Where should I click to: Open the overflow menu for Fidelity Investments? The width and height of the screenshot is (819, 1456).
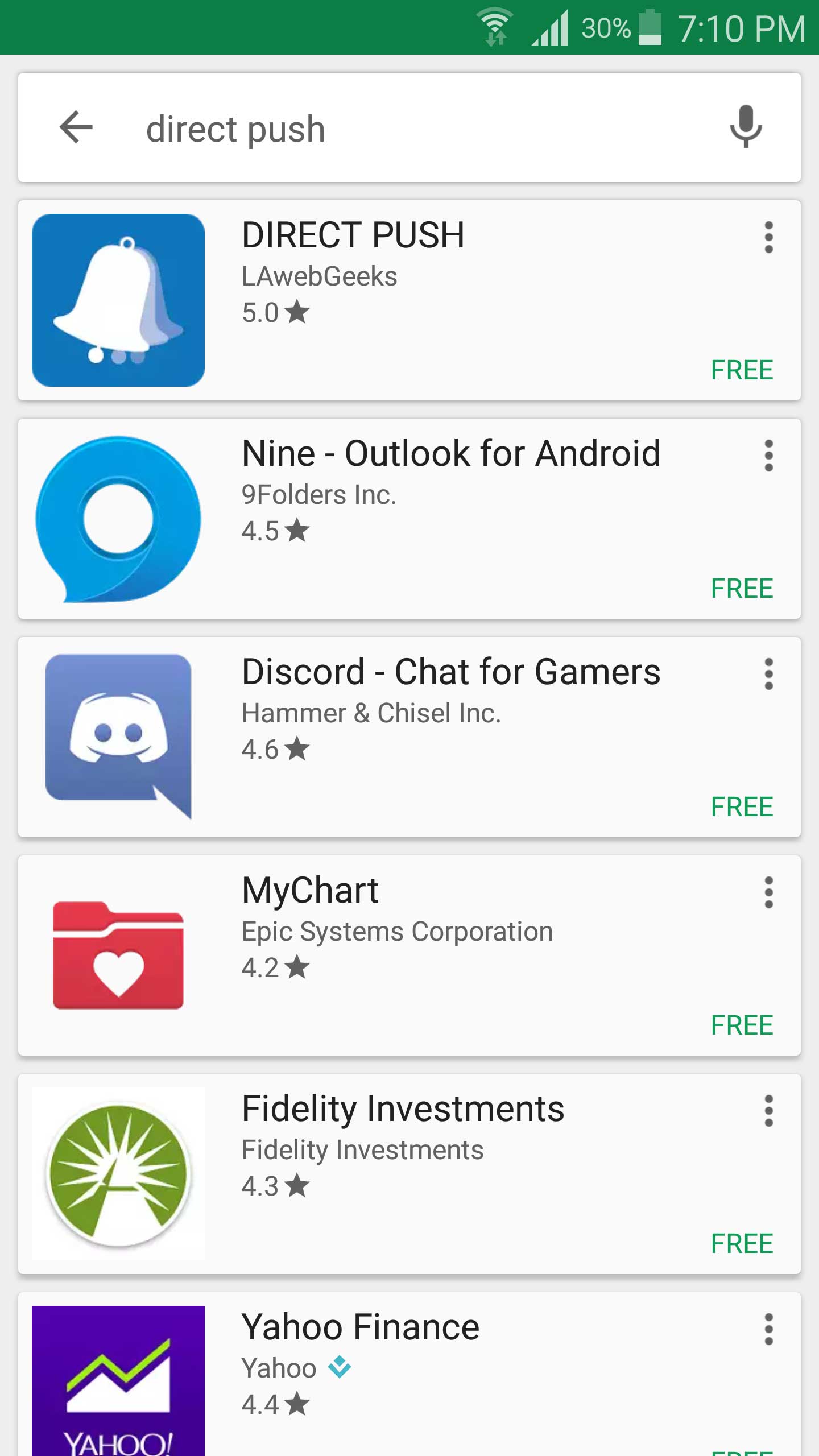pyautogui.click(x=768, y=1110)
